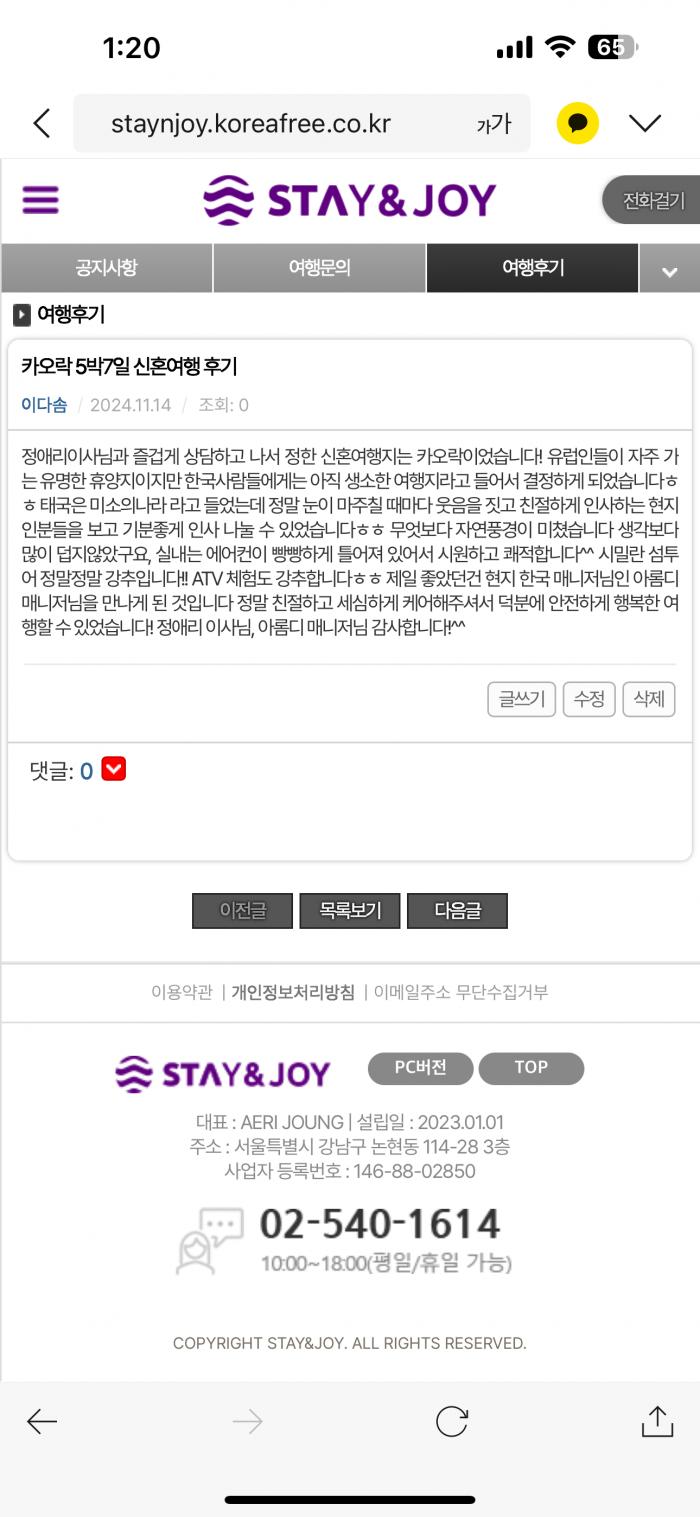The image size is (700, 1517).
Task: Open the next post with 다음글
Action: pos(457,911)
